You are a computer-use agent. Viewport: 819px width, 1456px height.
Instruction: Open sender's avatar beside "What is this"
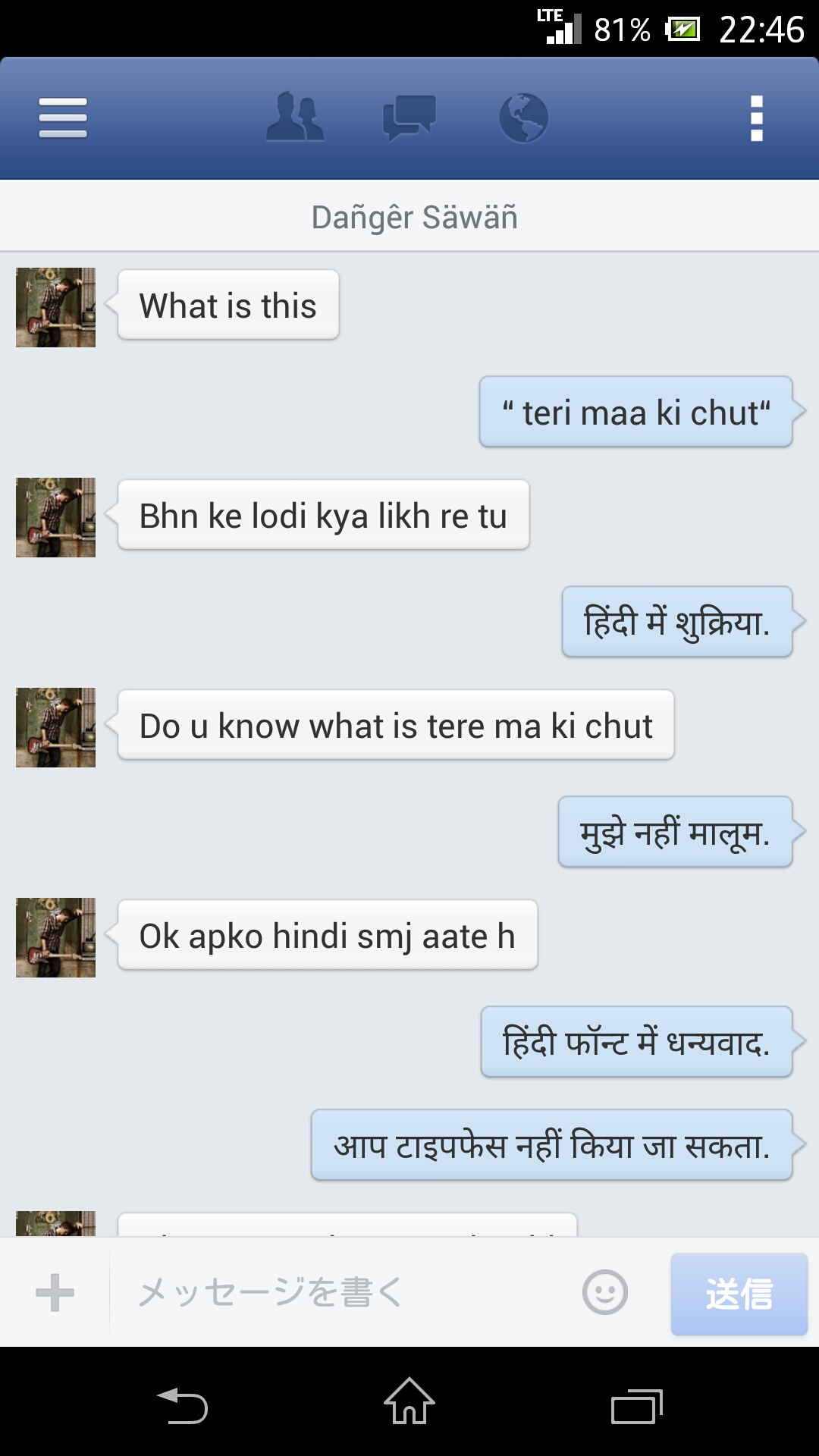tap(56, 307)
